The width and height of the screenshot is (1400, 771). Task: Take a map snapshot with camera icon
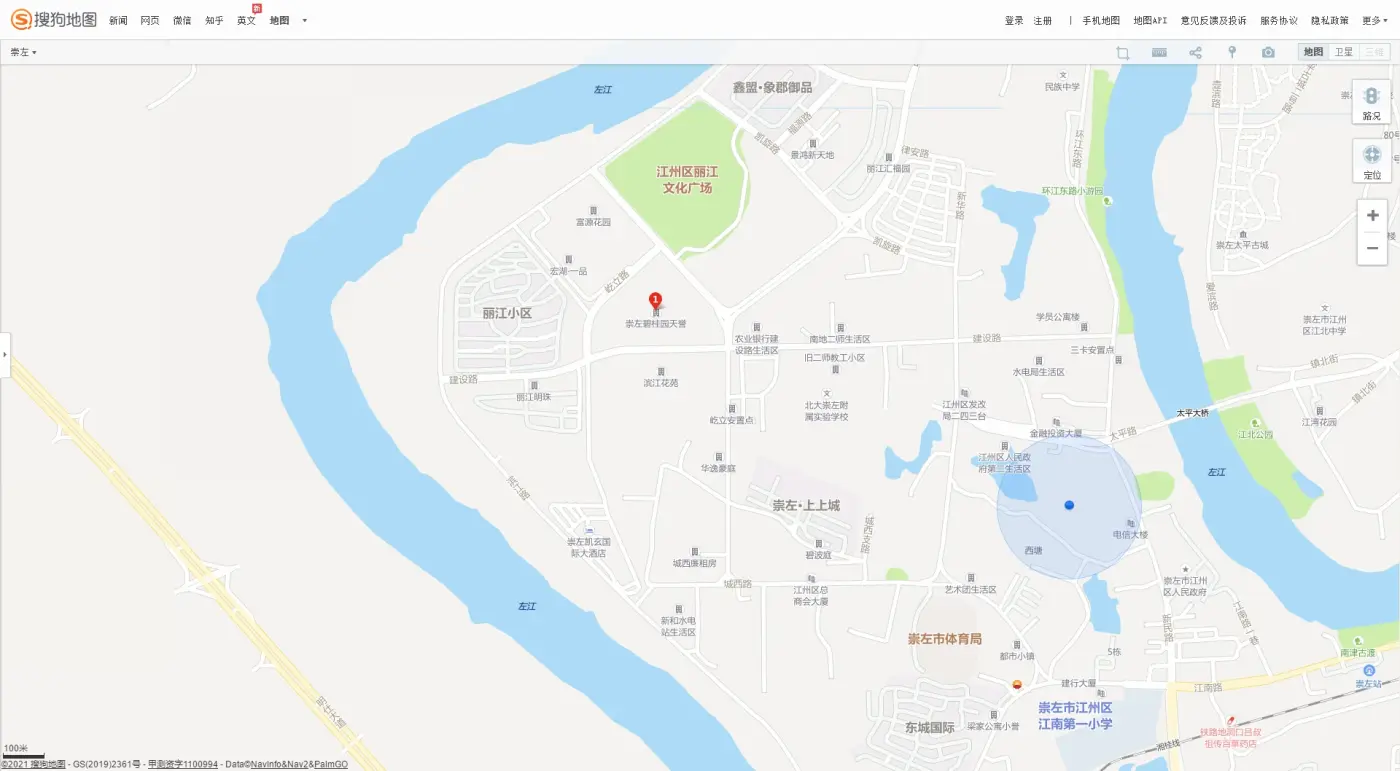(x=1268, y=52)
